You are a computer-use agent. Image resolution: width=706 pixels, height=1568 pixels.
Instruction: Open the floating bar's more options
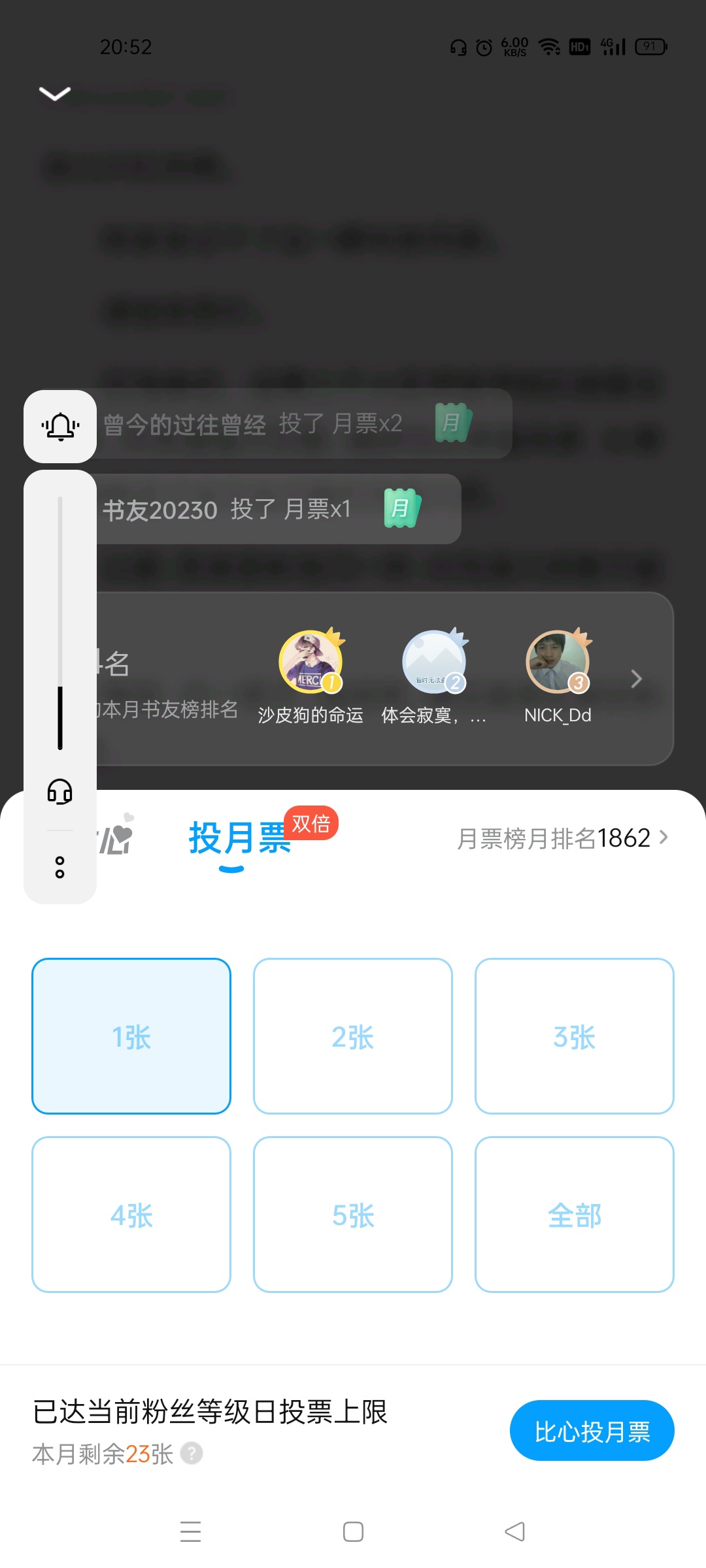(x=59, y=868)
